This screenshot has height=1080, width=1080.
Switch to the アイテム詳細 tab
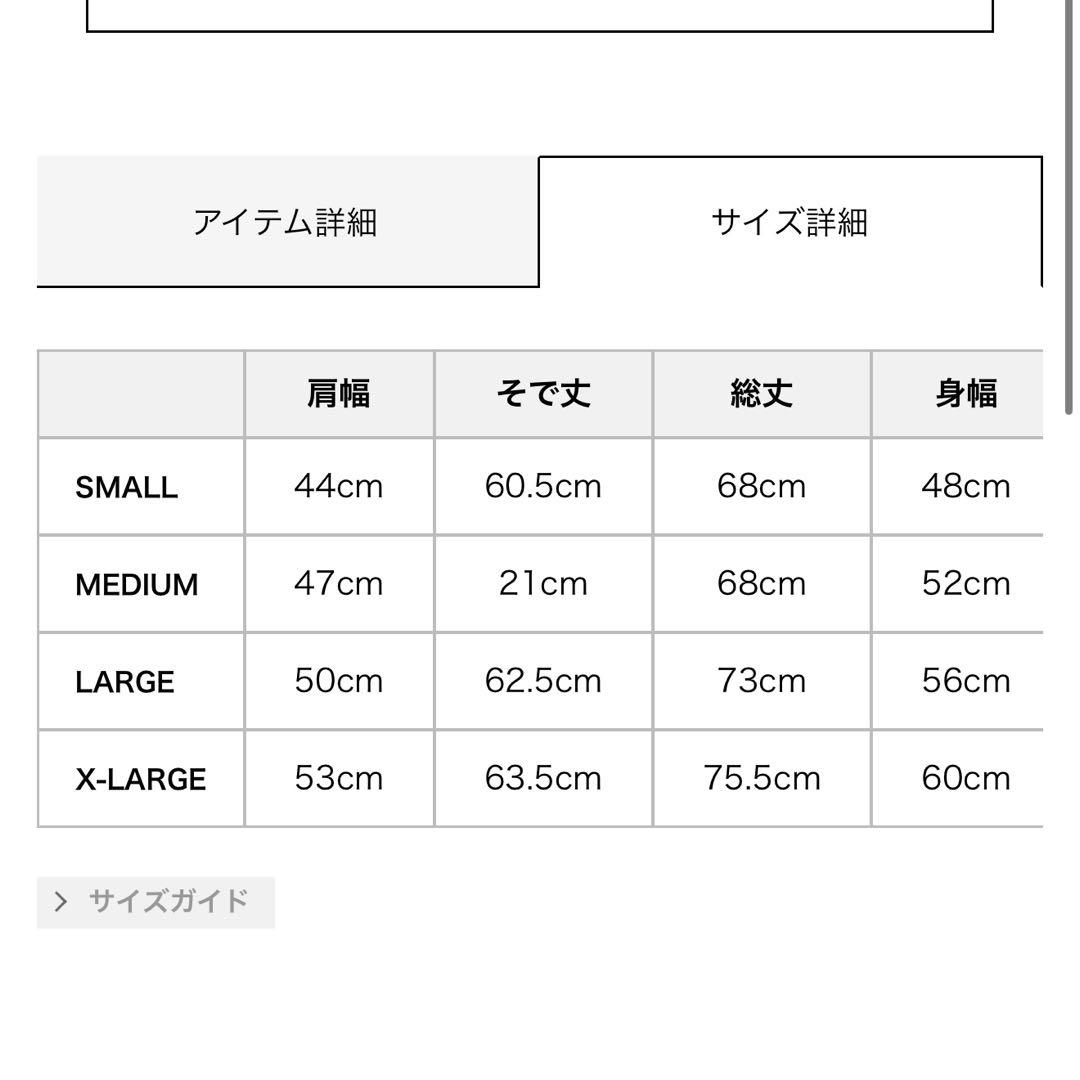286,221
